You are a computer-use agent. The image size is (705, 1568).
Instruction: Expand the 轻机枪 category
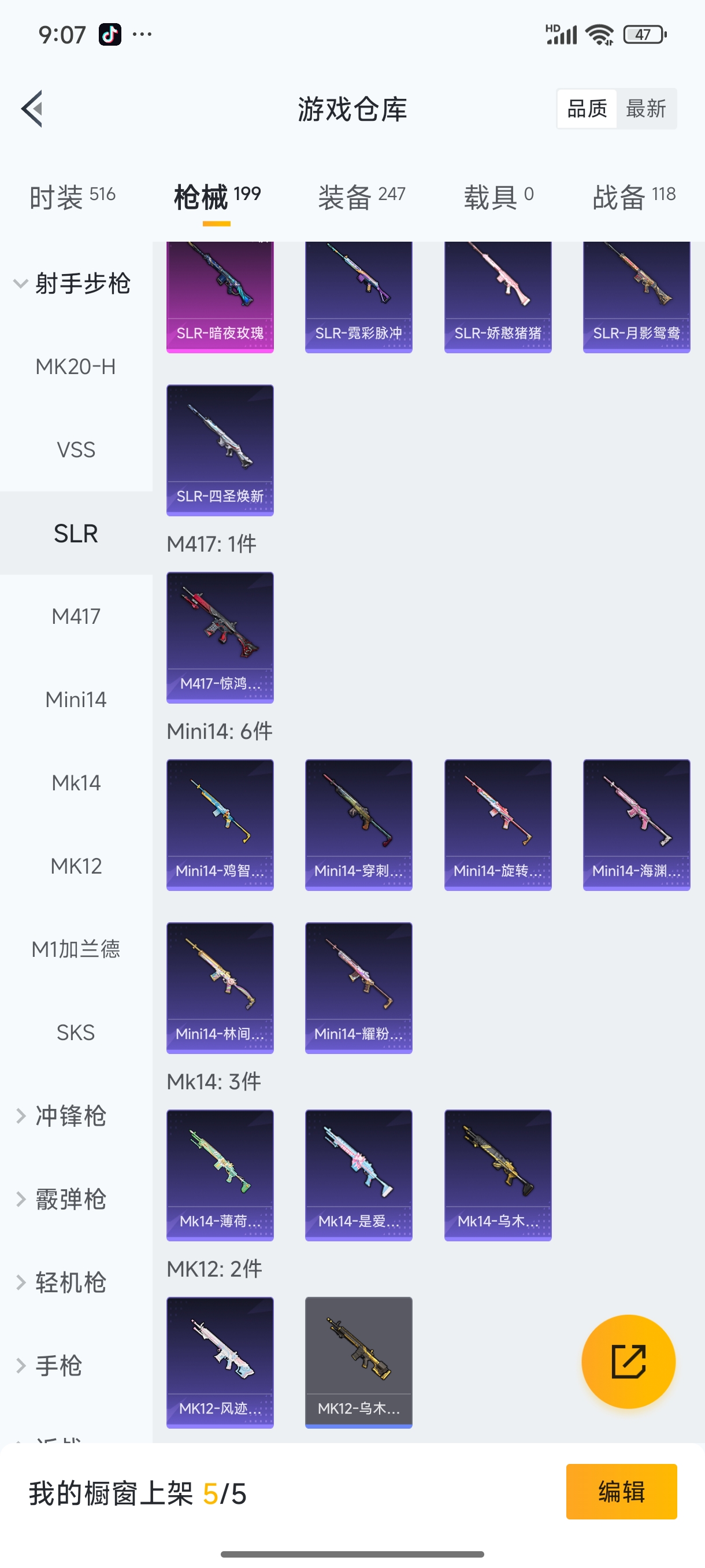point(70,1282)
